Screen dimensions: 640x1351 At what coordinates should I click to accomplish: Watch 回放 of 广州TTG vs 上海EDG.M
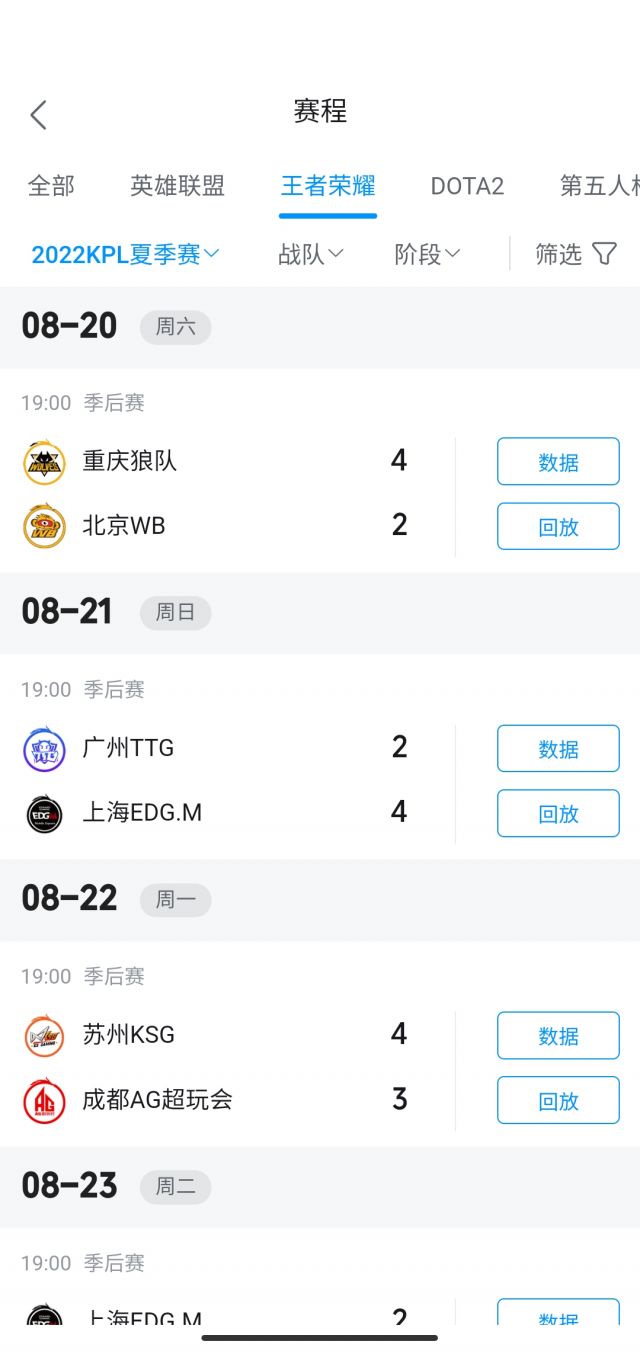click(x=558, y=814)
